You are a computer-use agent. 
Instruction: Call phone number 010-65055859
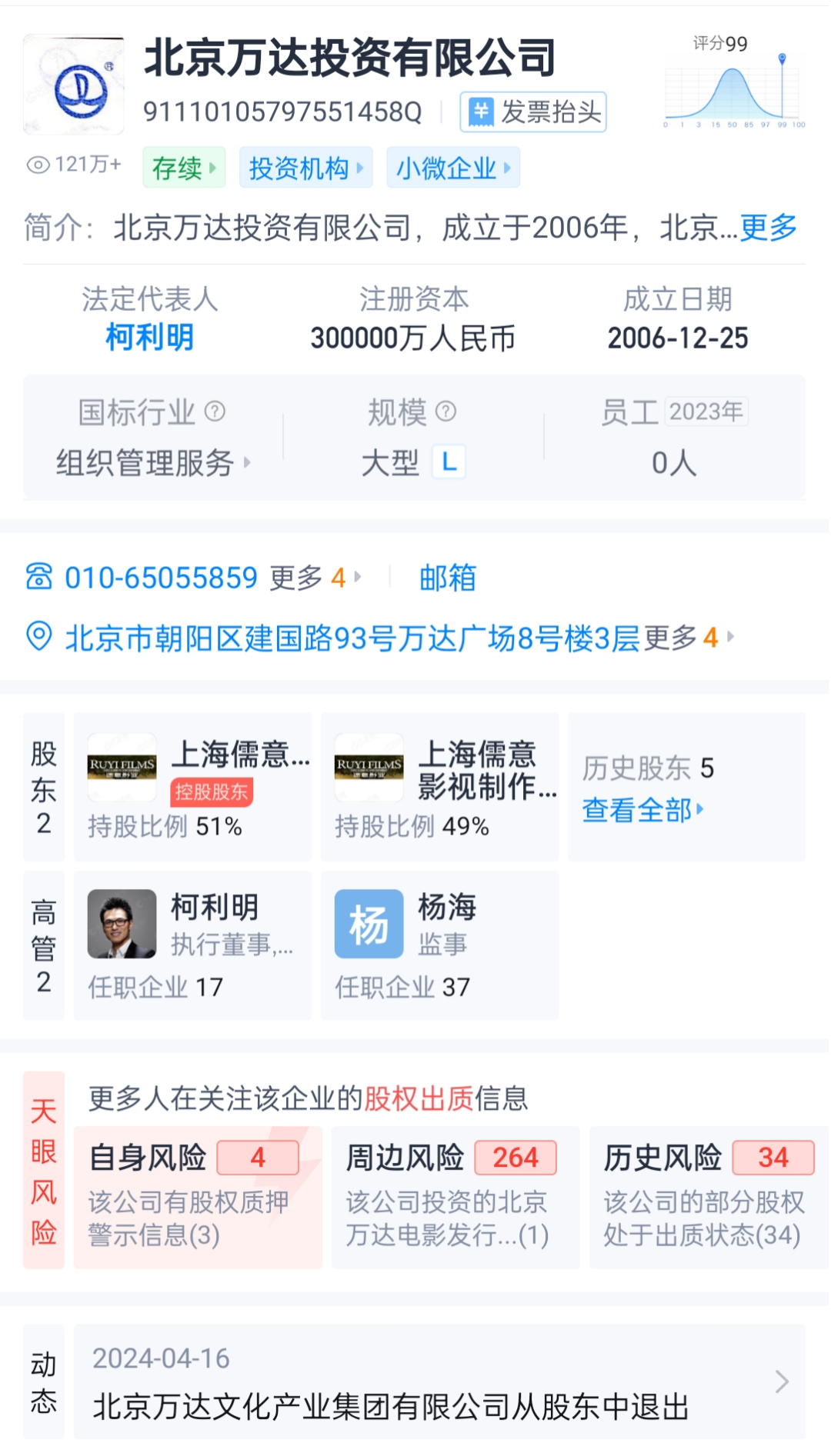click(161, 578)
